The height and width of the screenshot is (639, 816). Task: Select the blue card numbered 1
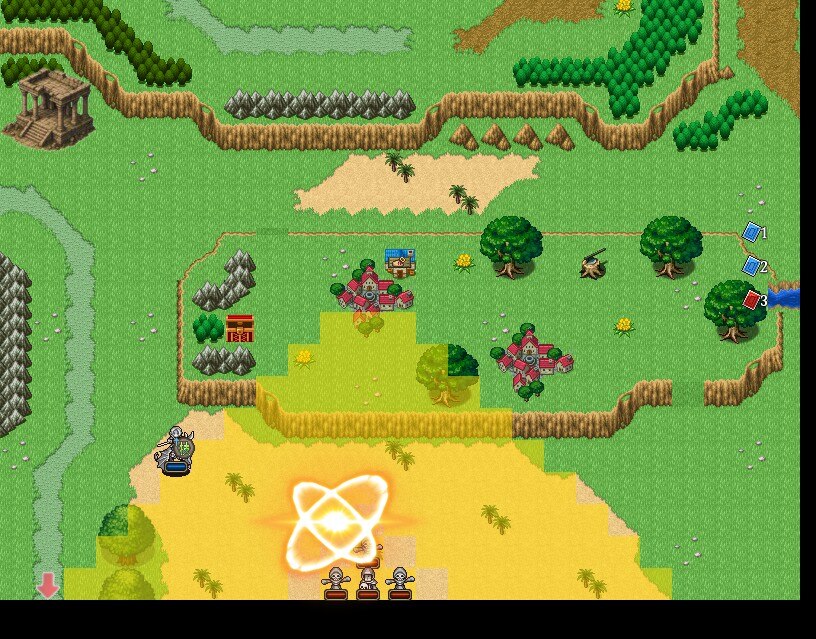pos(752,233)
